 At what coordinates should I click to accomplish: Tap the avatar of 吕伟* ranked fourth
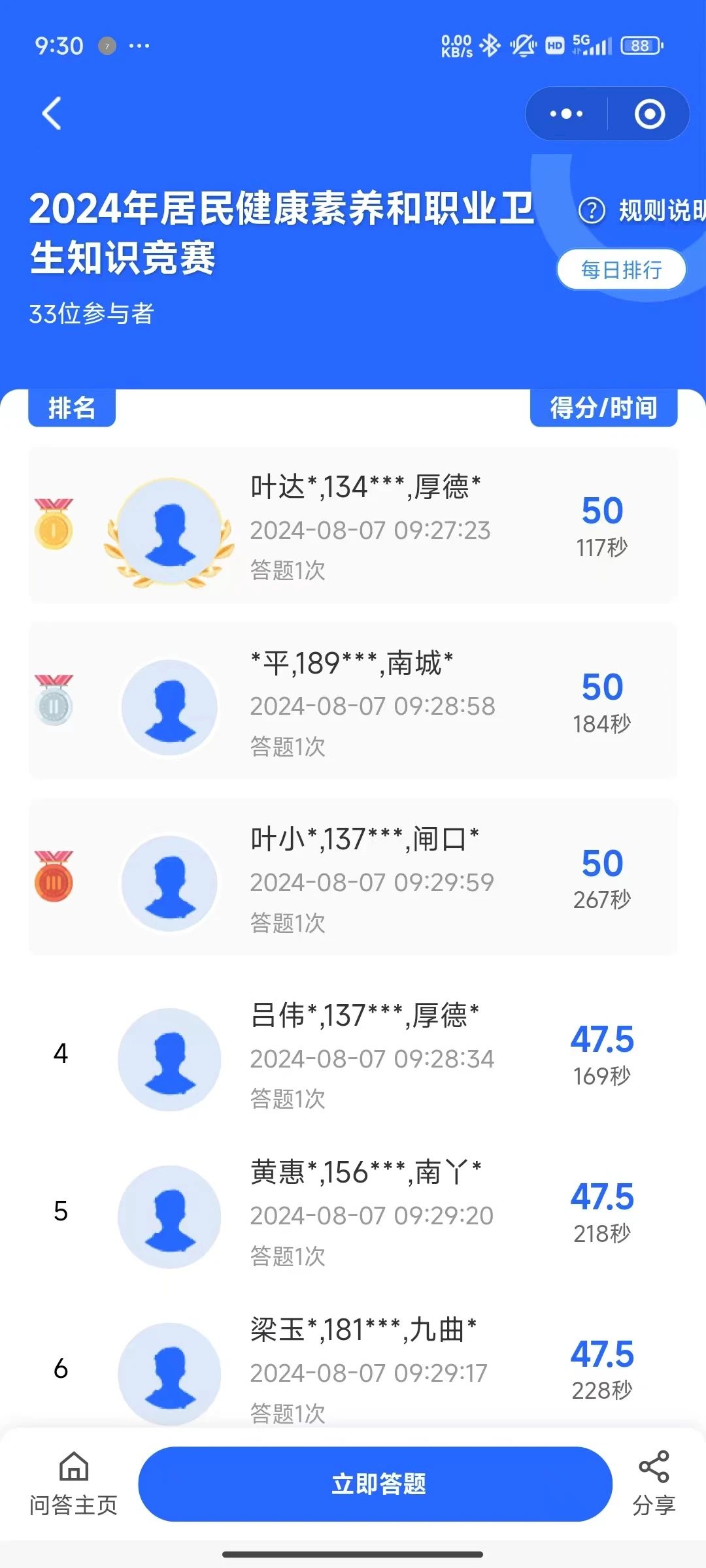point(169,1058)
